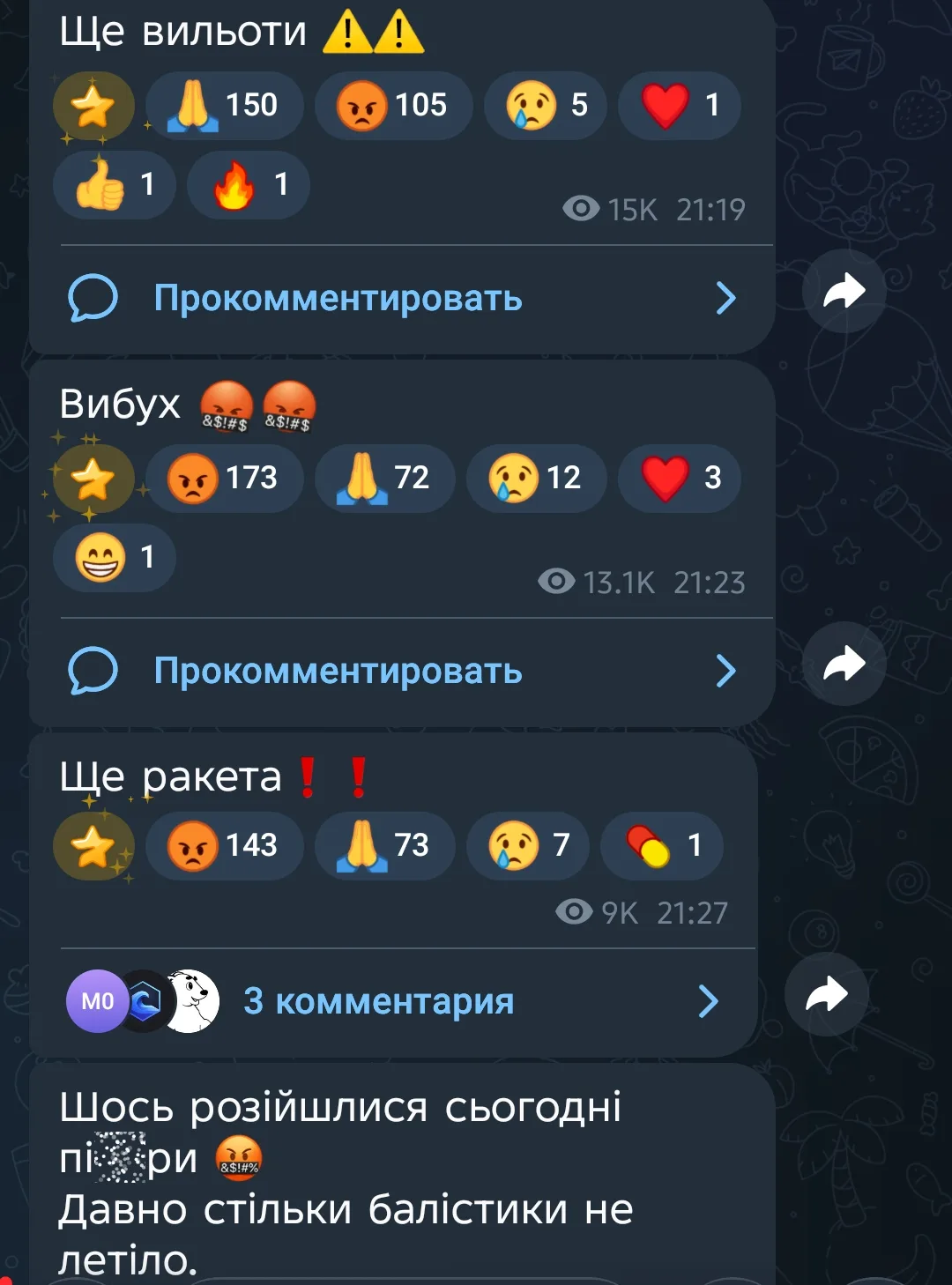Tap angry face 105 reaction chip
952x1285 pixels.
[x=393, y=106]
